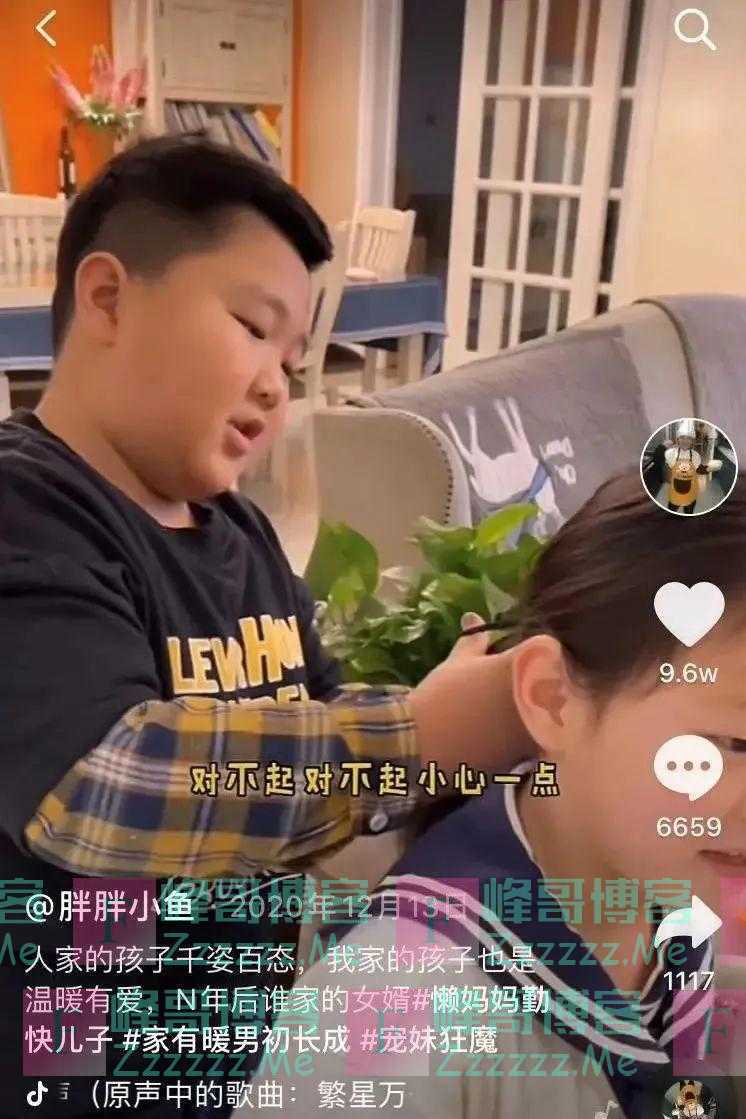Open search with the magnifier icon
The height and width of the screenshot is (1119, 746).
point(693,31)
